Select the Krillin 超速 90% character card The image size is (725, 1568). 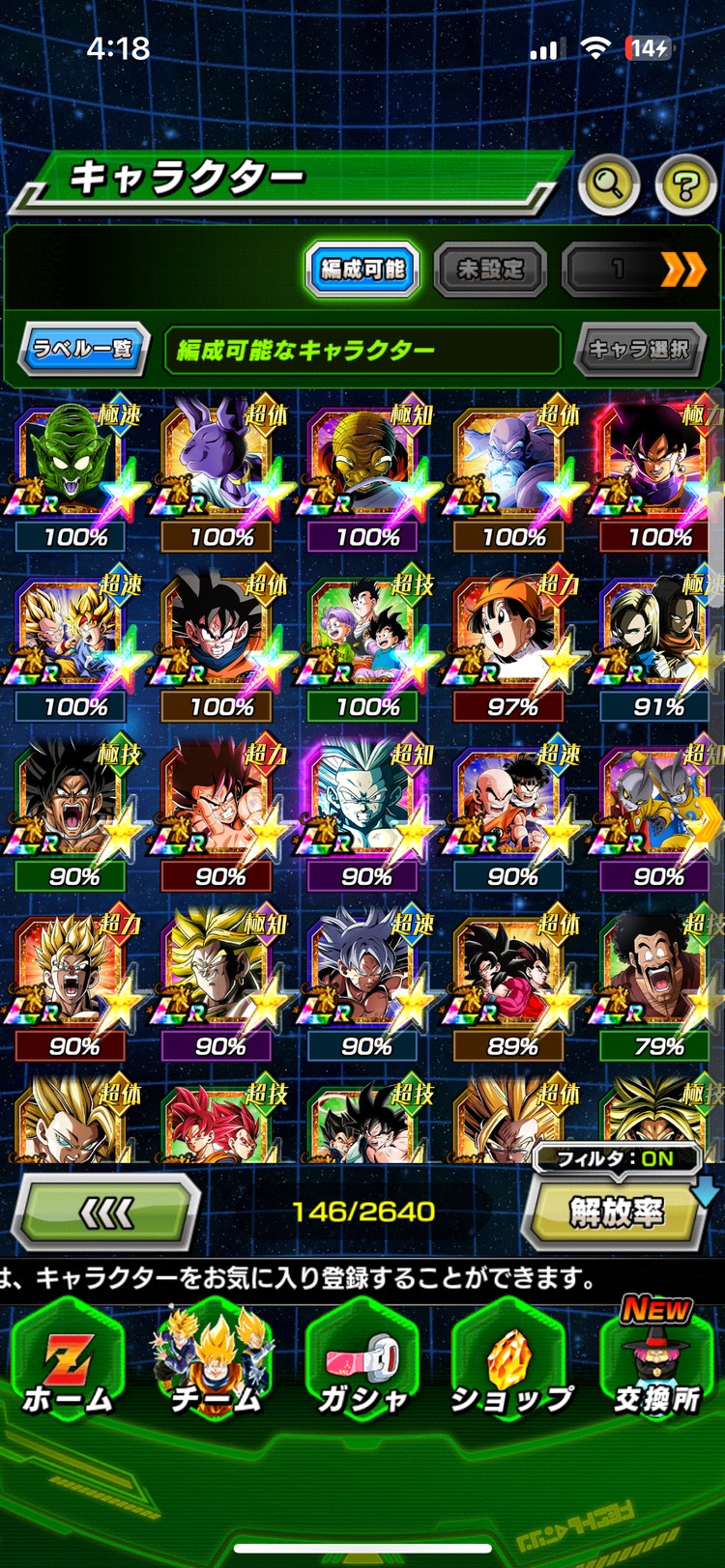pos(513,804)
